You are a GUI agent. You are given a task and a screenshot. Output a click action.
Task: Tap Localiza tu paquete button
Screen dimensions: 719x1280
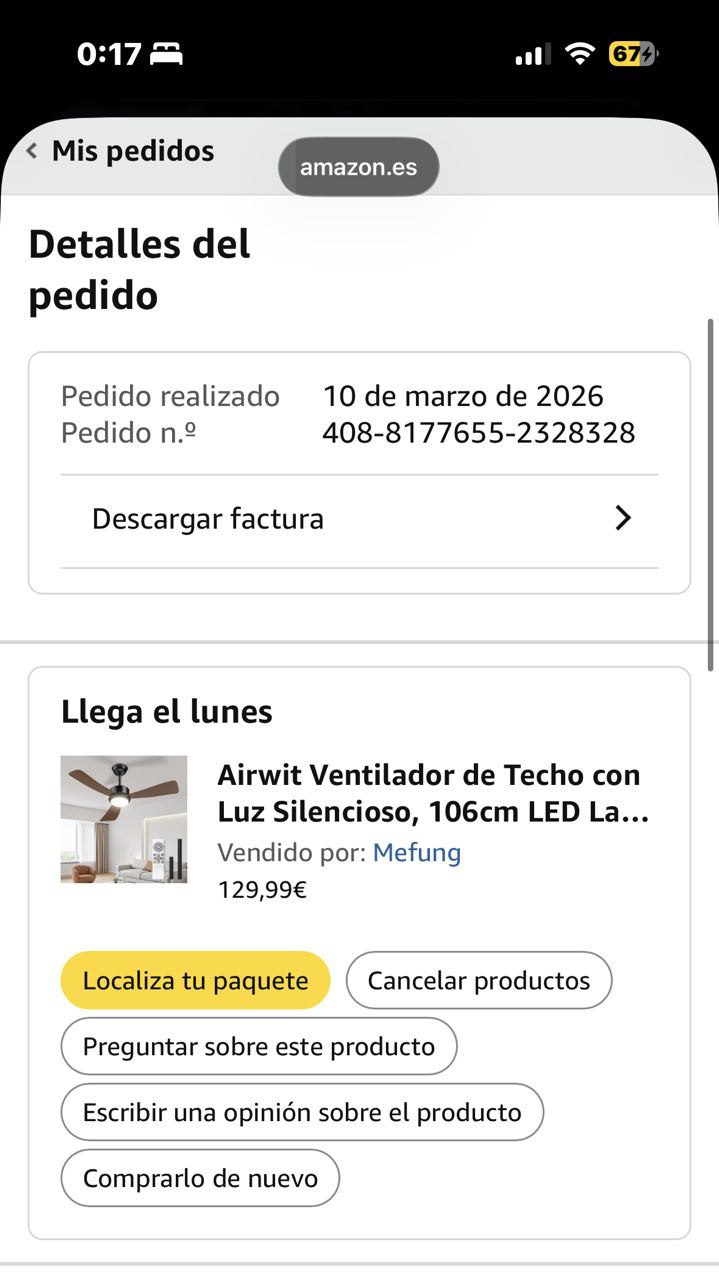[195, 980]
